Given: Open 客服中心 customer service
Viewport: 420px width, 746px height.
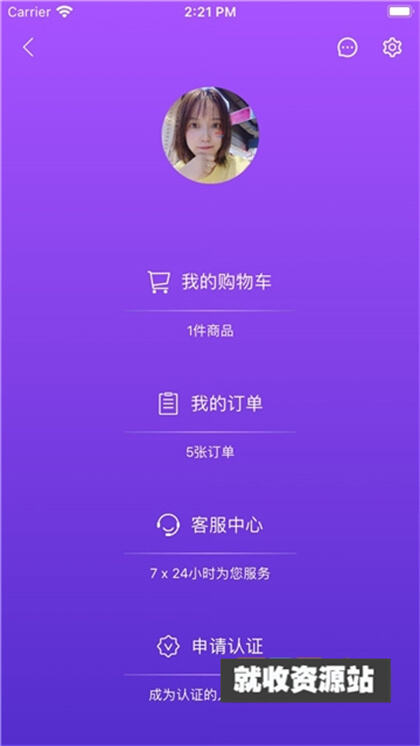Looking at the screenshot, I should pyautogui.click(x=210, y=525).
